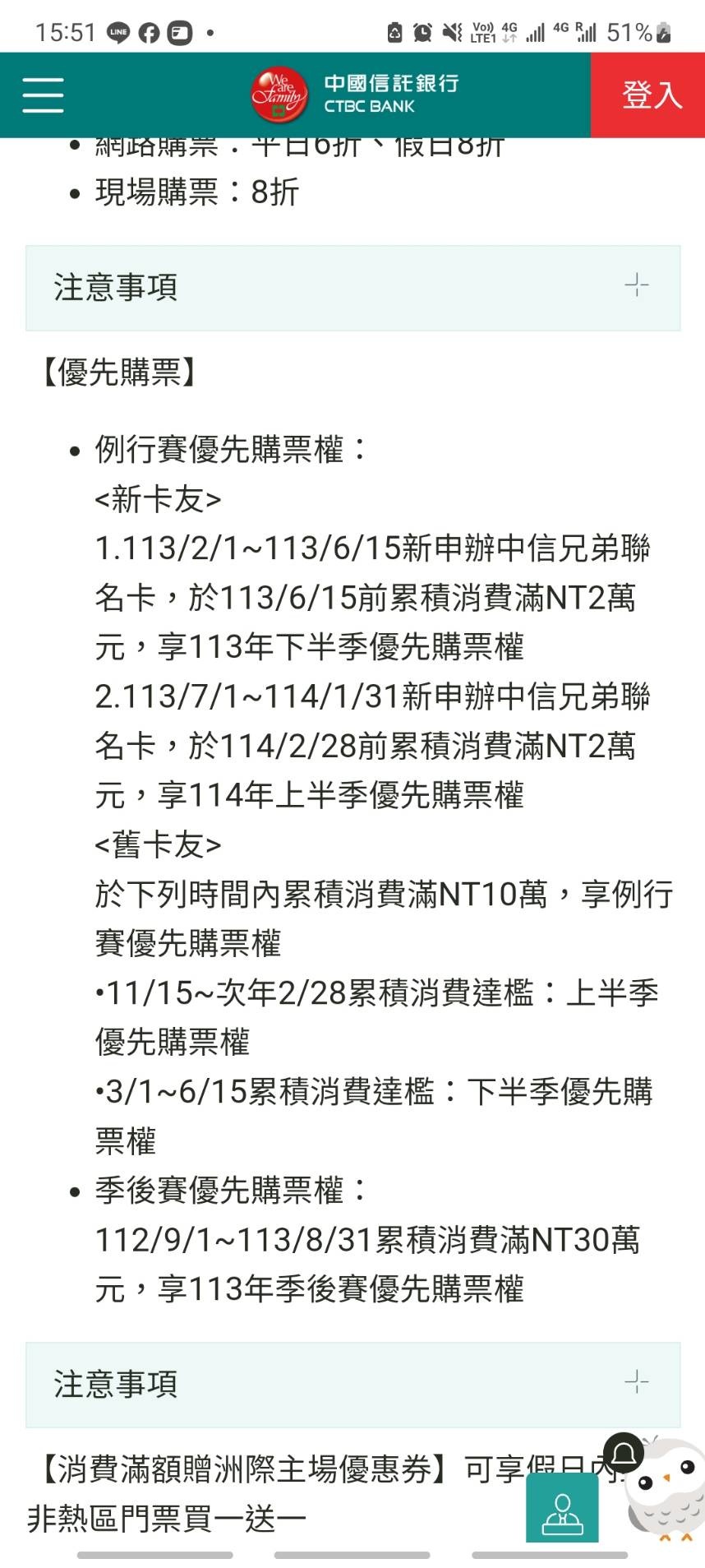The height and width of the screenshot is (1568, 705).
Task: Open the notification bell floating icon
Action: (624, 1453)
